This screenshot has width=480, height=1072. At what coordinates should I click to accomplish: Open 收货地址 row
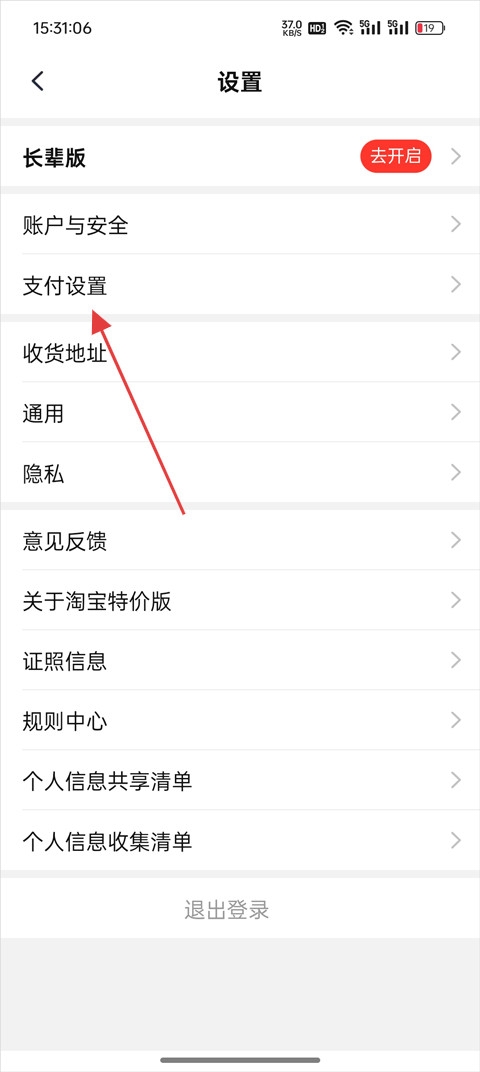point(240,352)
